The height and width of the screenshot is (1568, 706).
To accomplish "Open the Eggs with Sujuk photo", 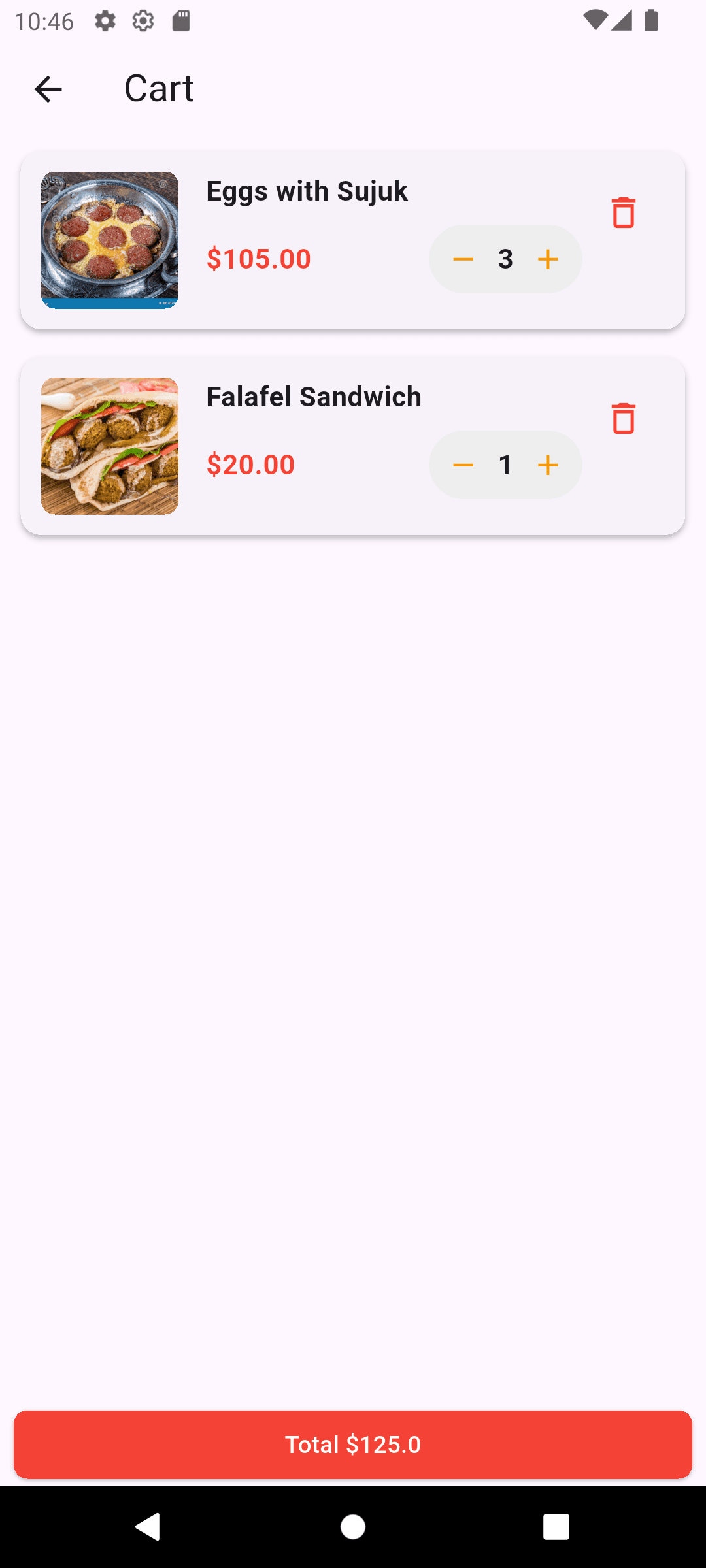I will (x=109, y=237).
